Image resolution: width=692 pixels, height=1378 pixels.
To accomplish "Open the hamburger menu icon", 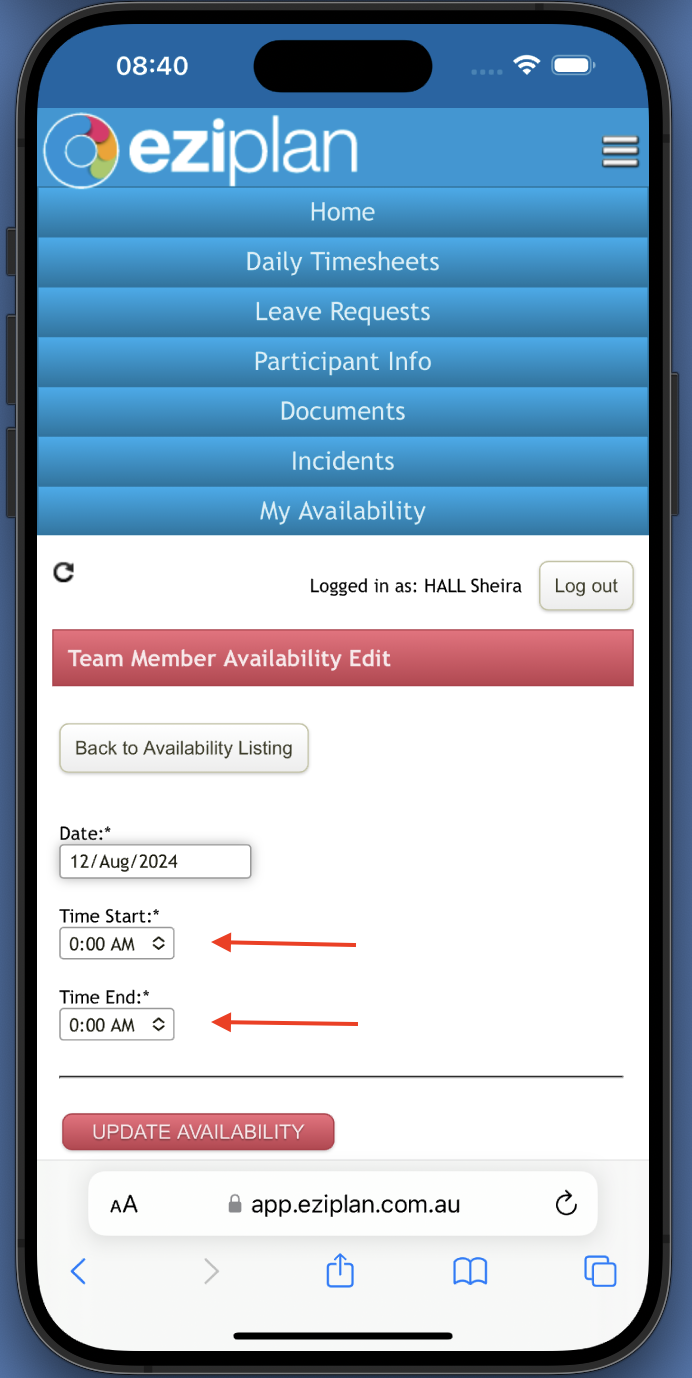I will point(619,151).
